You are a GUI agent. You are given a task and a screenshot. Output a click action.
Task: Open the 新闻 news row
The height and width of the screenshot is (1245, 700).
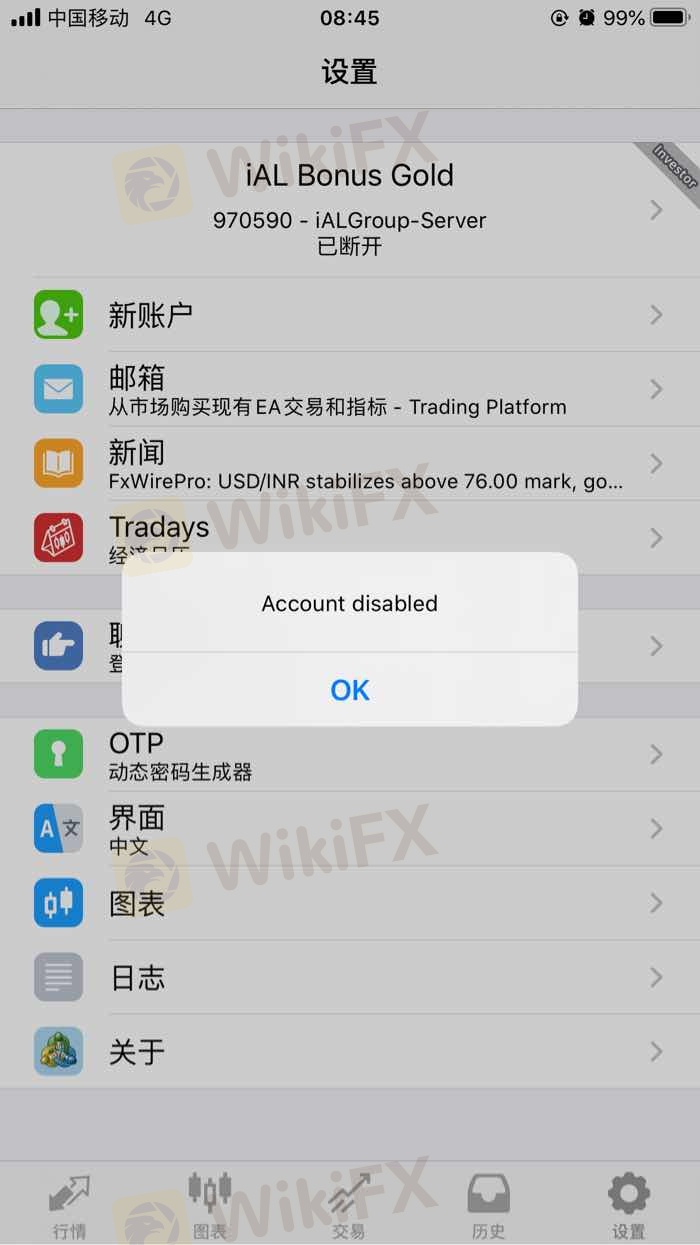coord(350,463)
